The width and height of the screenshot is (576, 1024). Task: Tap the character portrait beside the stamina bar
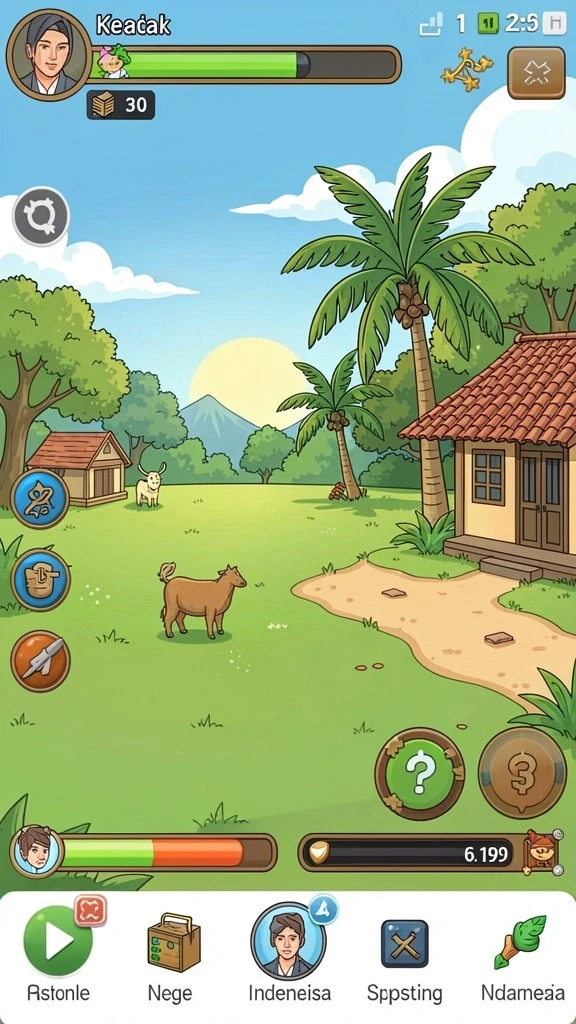coord(37,851)
